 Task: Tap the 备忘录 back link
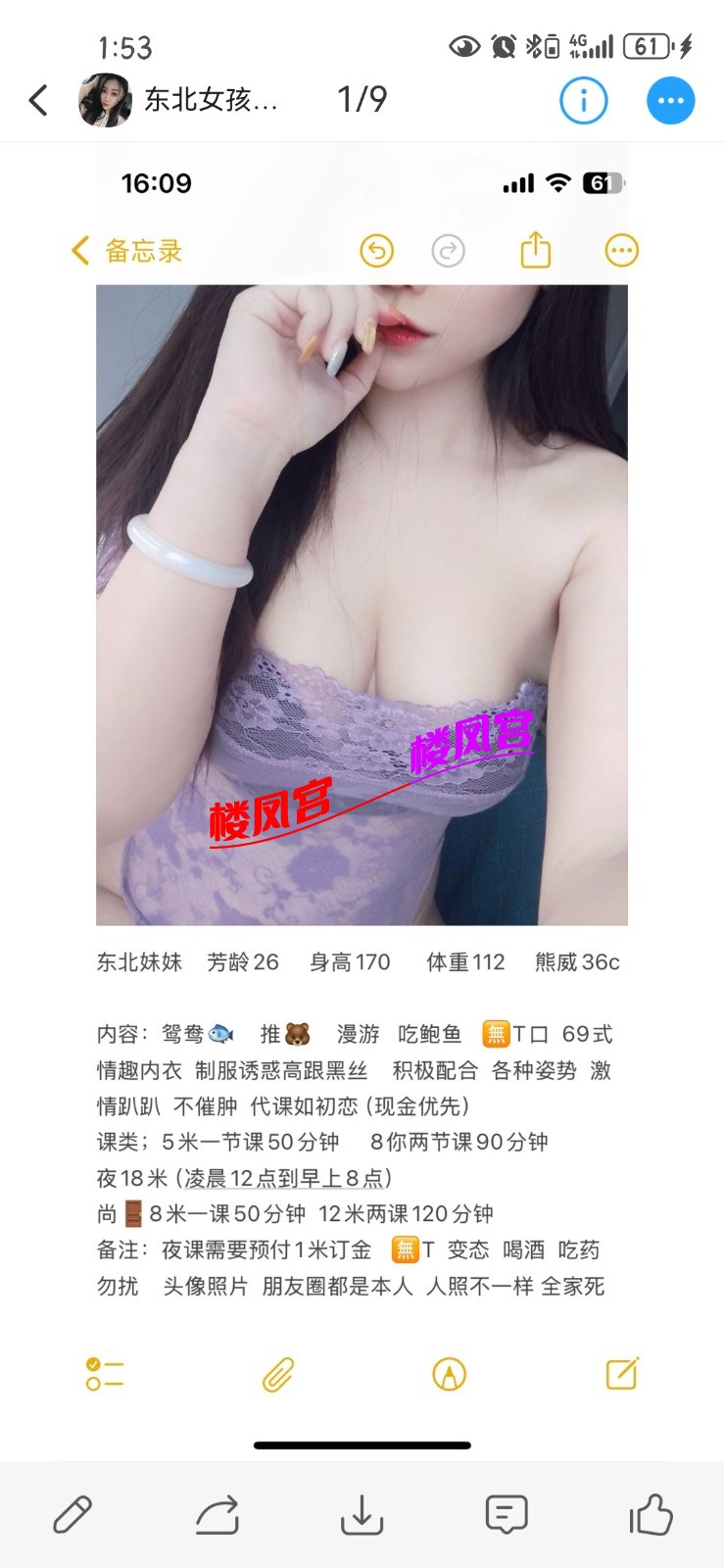(129, 251)
